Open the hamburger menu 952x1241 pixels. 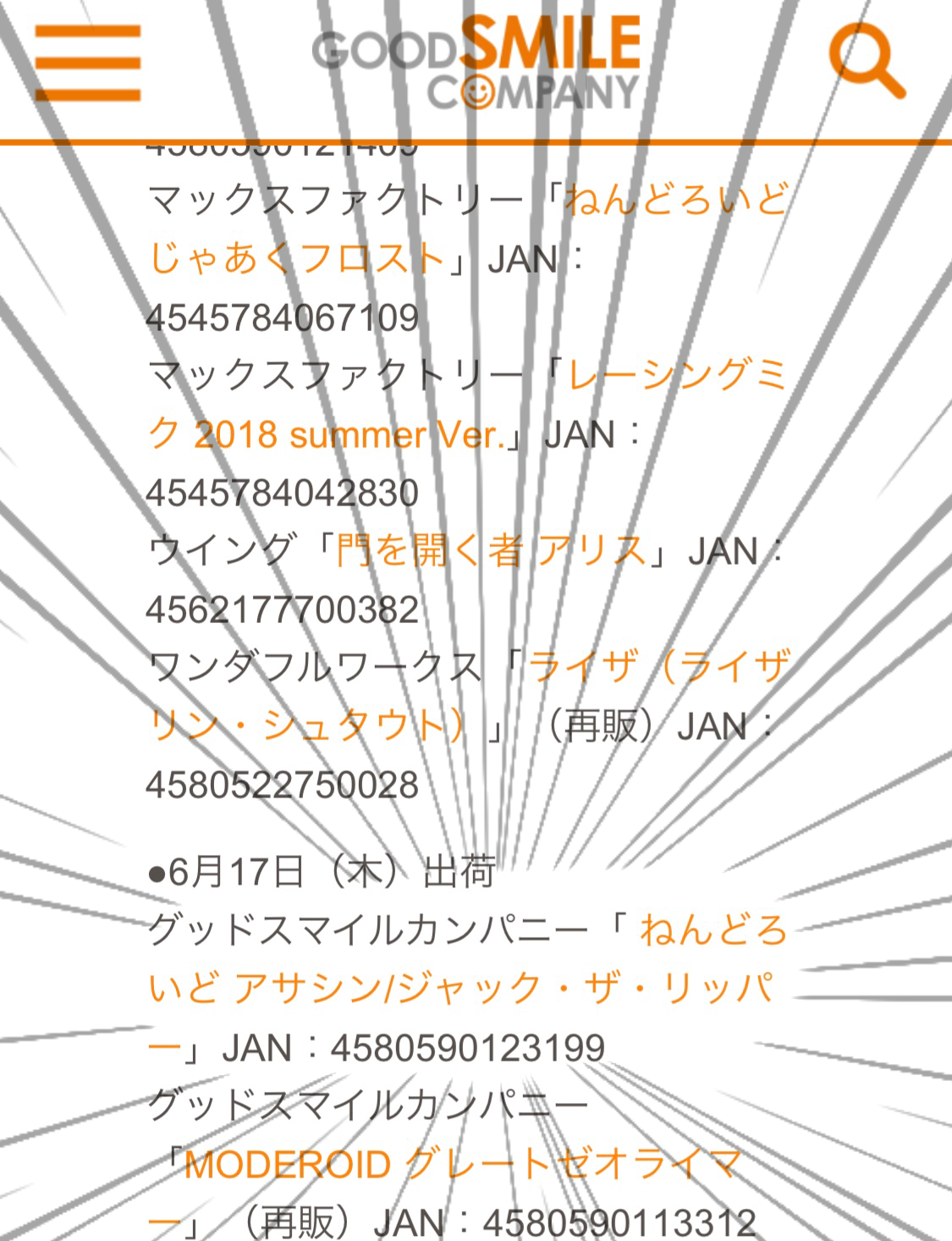[x=87, y=63]
